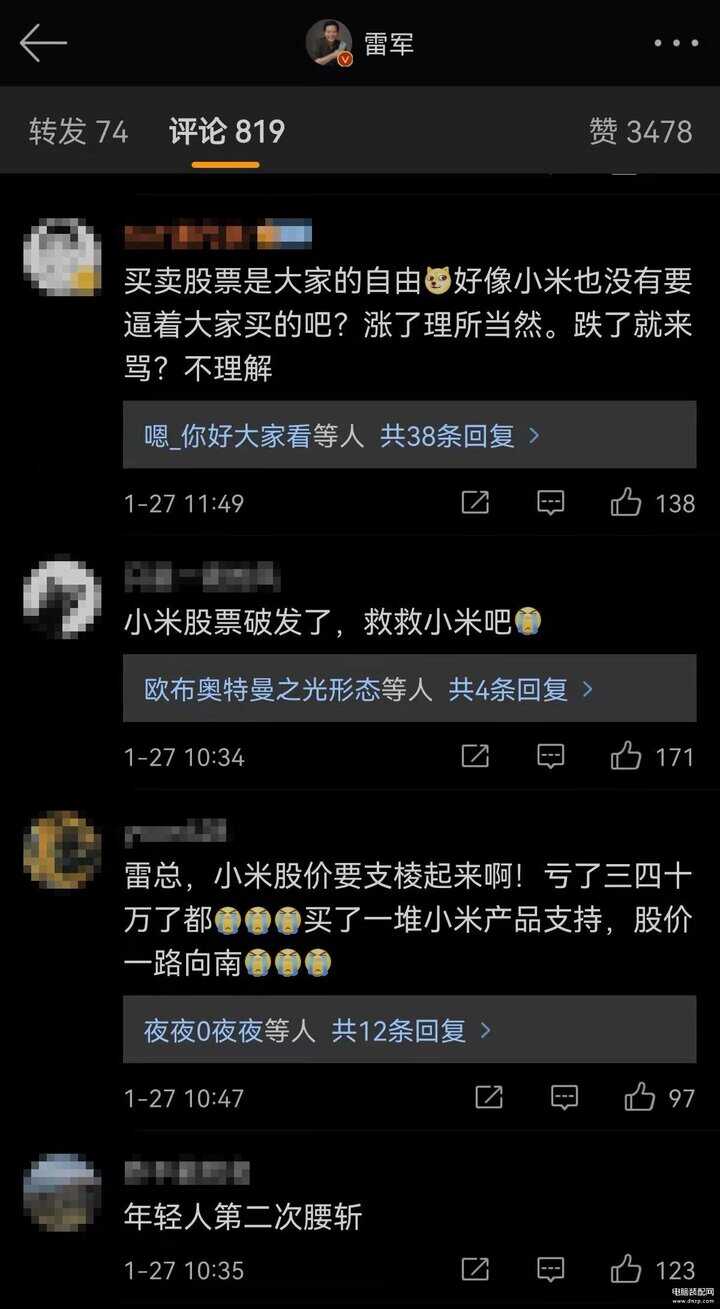Switch to the 赞 3478 tab
This screenshot has height=1309, width=720.
pos(641,132)
